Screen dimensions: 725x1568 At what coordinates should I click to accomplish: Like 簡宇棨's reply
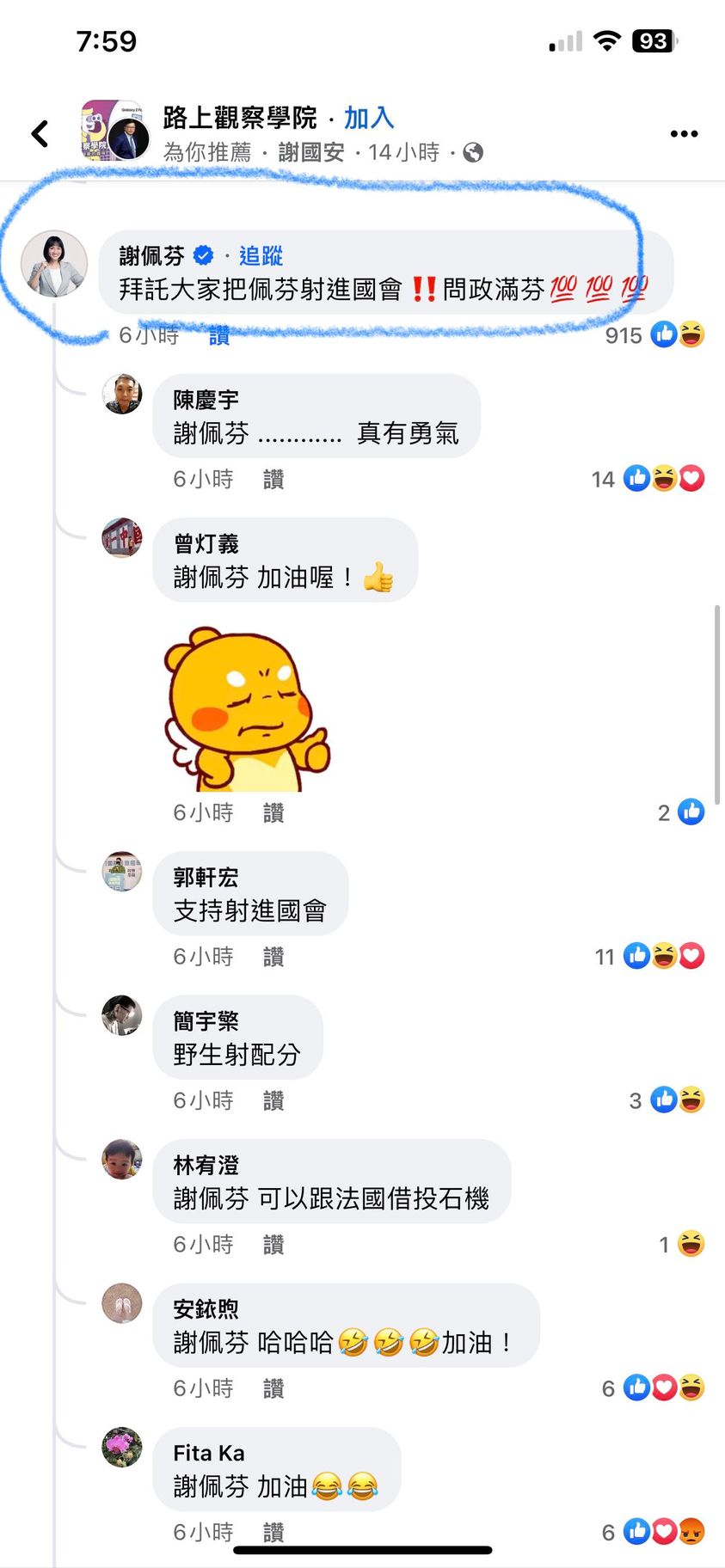(273, 1099)
